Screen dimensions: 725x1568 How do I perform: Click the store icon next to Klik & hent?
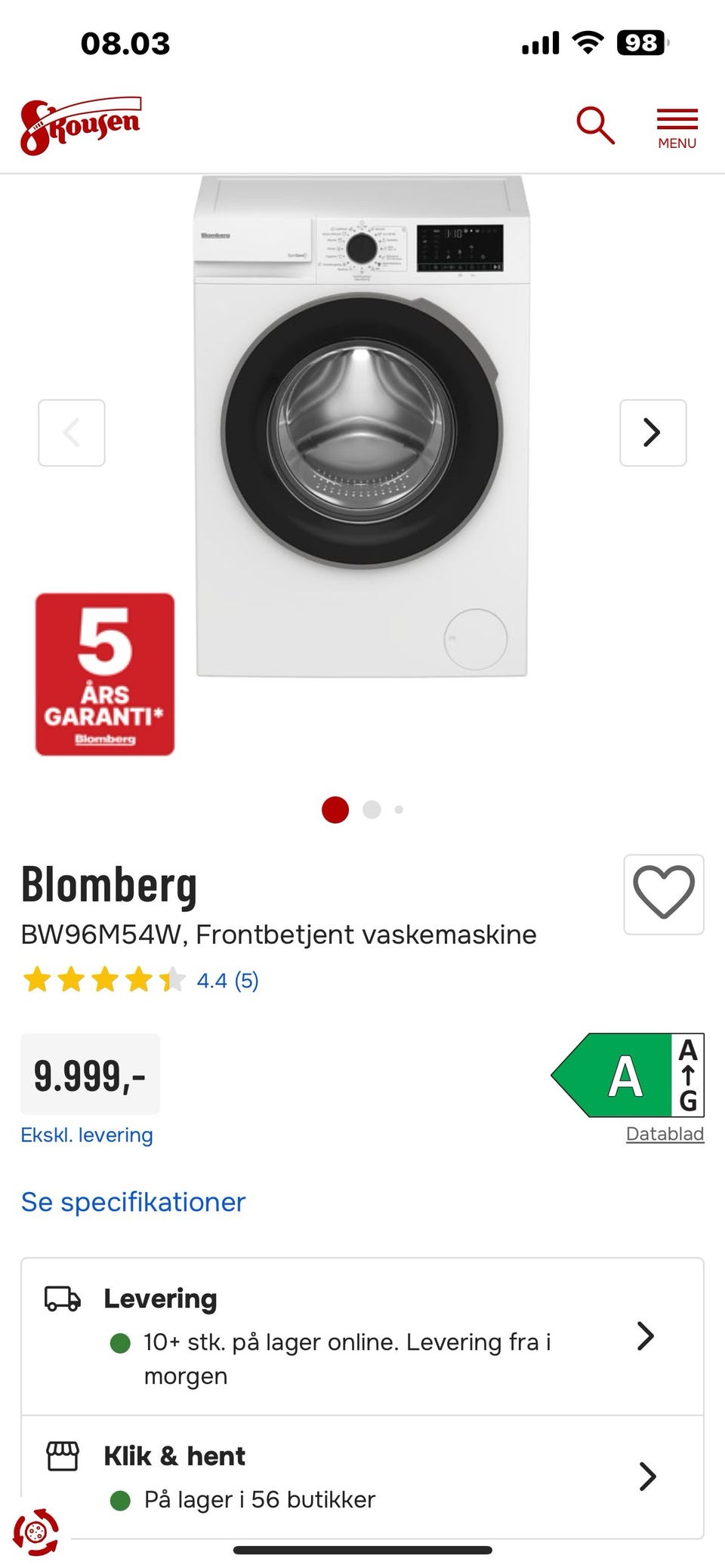point(62,1455)
